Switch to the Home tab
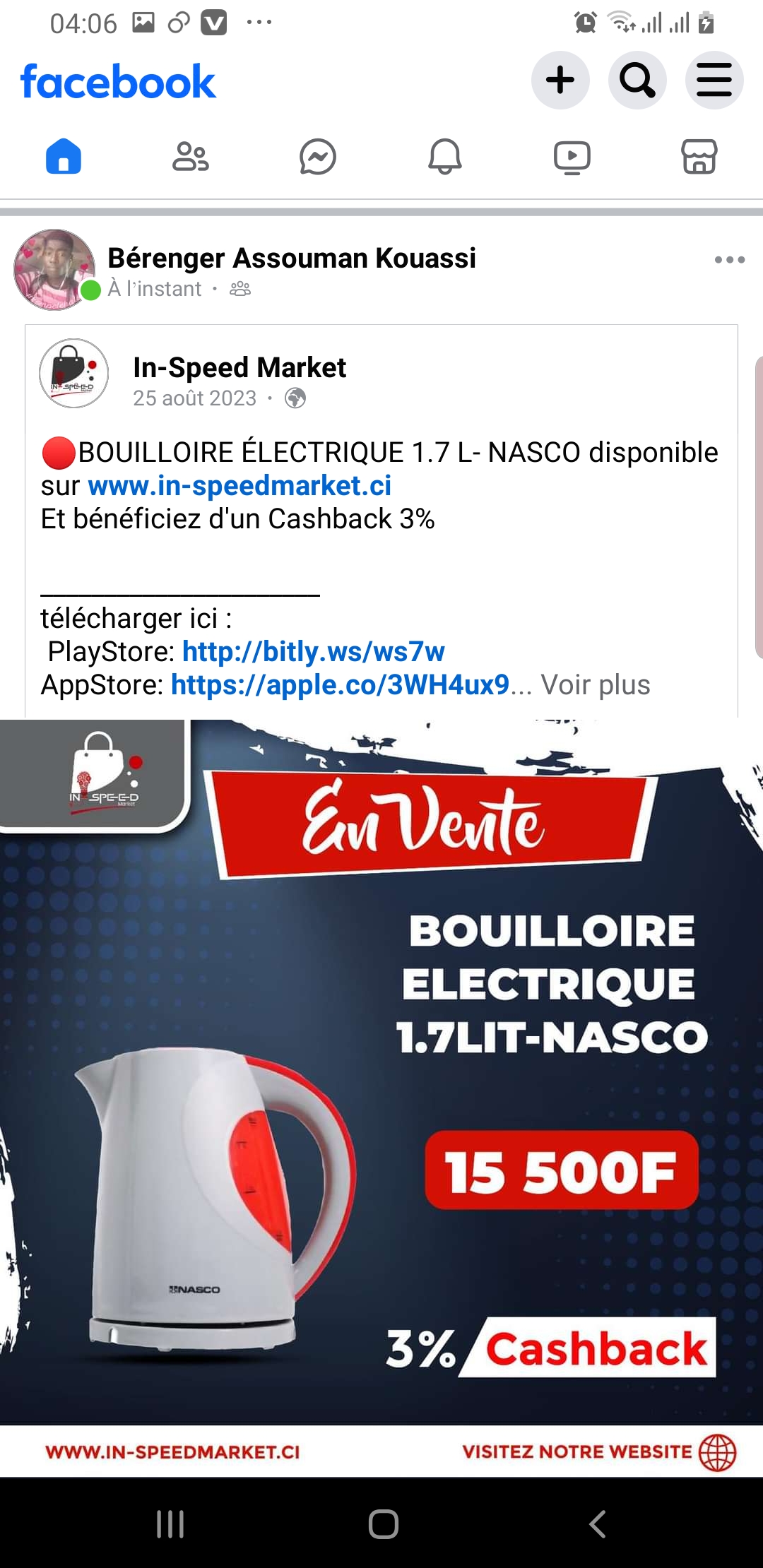The image size is (763, 1568). tap(64, 156)
